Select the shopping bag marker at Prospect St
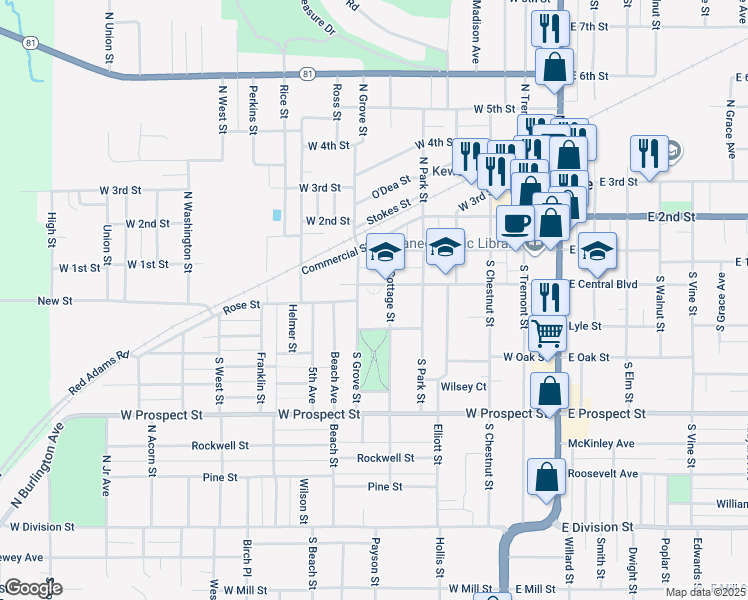 [x=549, y=391]
